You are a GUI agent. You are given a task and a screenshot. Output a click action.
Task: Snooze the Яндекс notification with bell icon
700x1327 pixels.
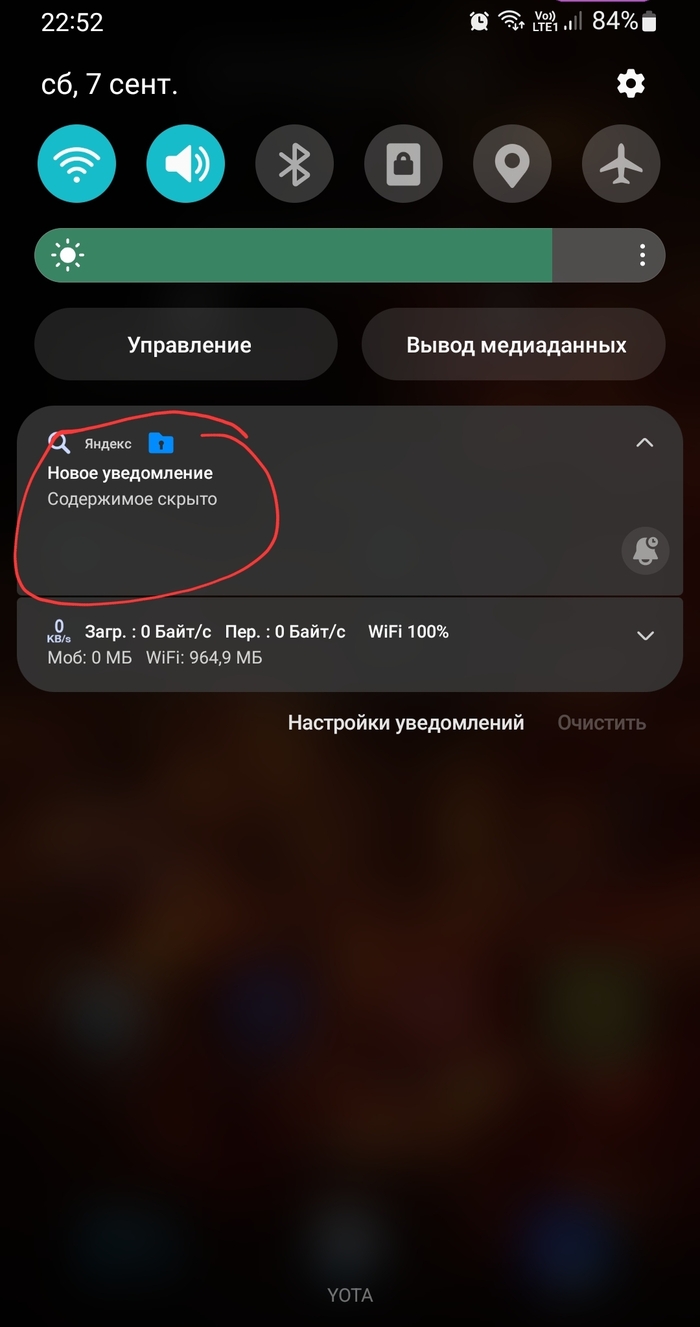point(645,550)
